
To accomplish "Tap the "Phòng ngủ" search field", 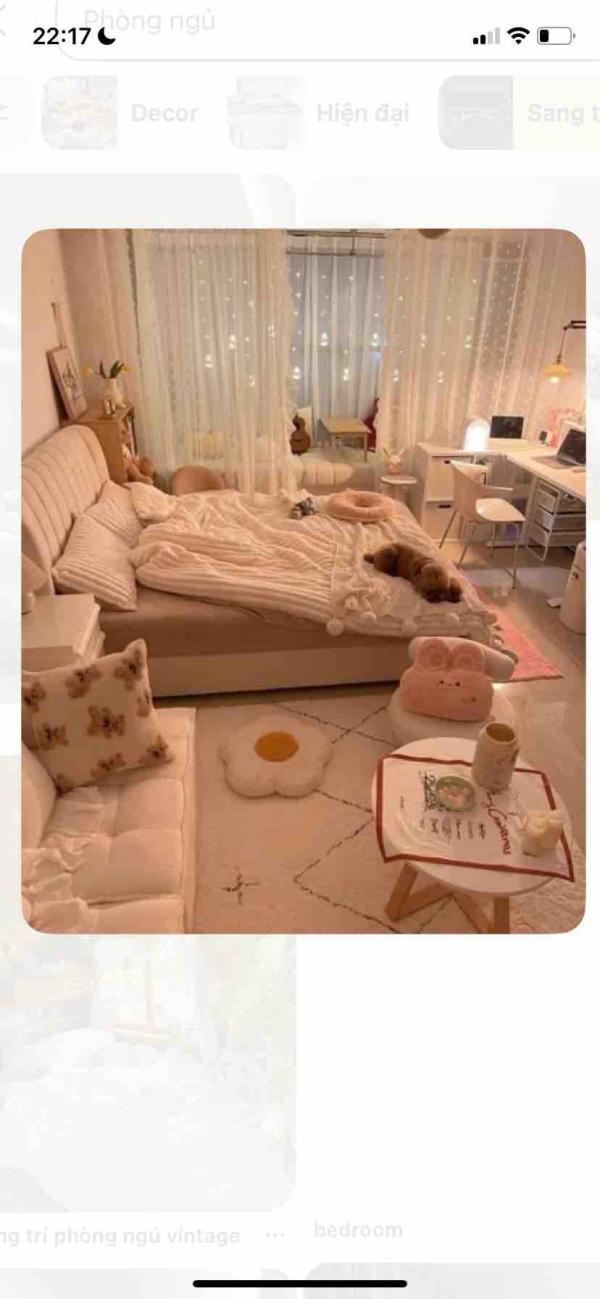I will pyautogui.click(x=300, y=22).
